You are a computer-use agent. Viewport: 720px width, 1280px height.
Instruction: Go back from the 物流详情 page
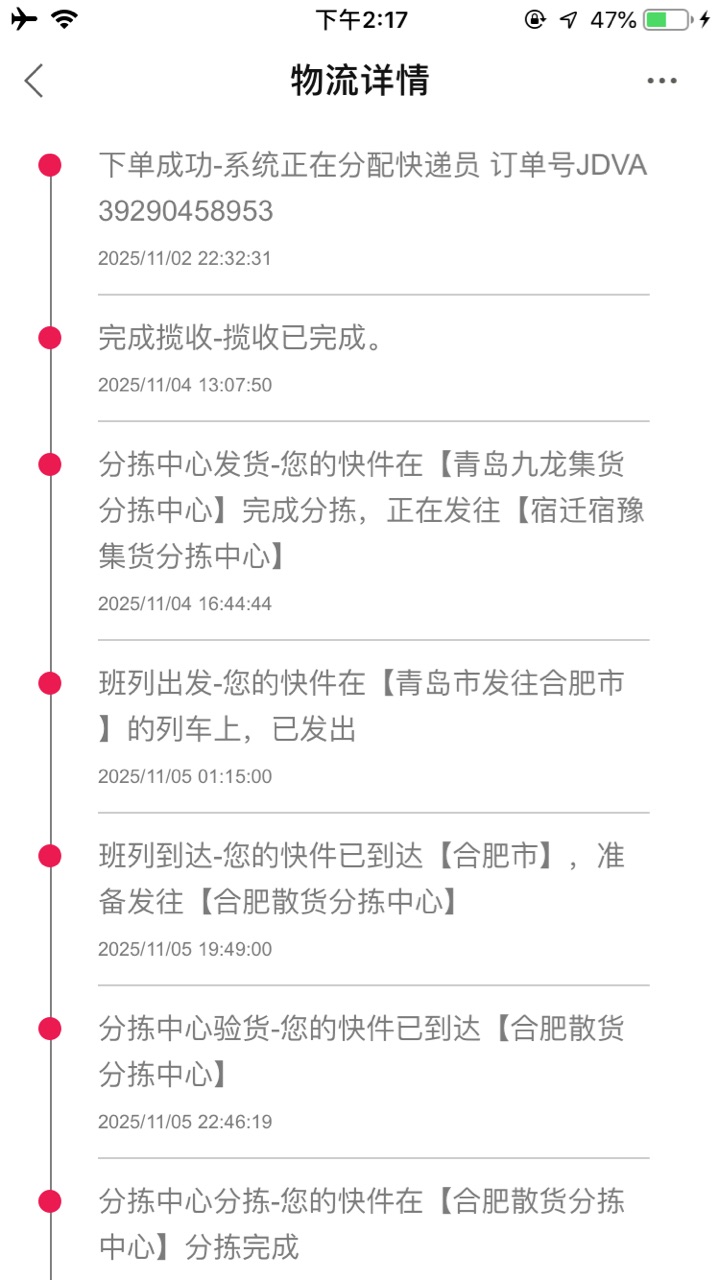(x=35, y=81)
